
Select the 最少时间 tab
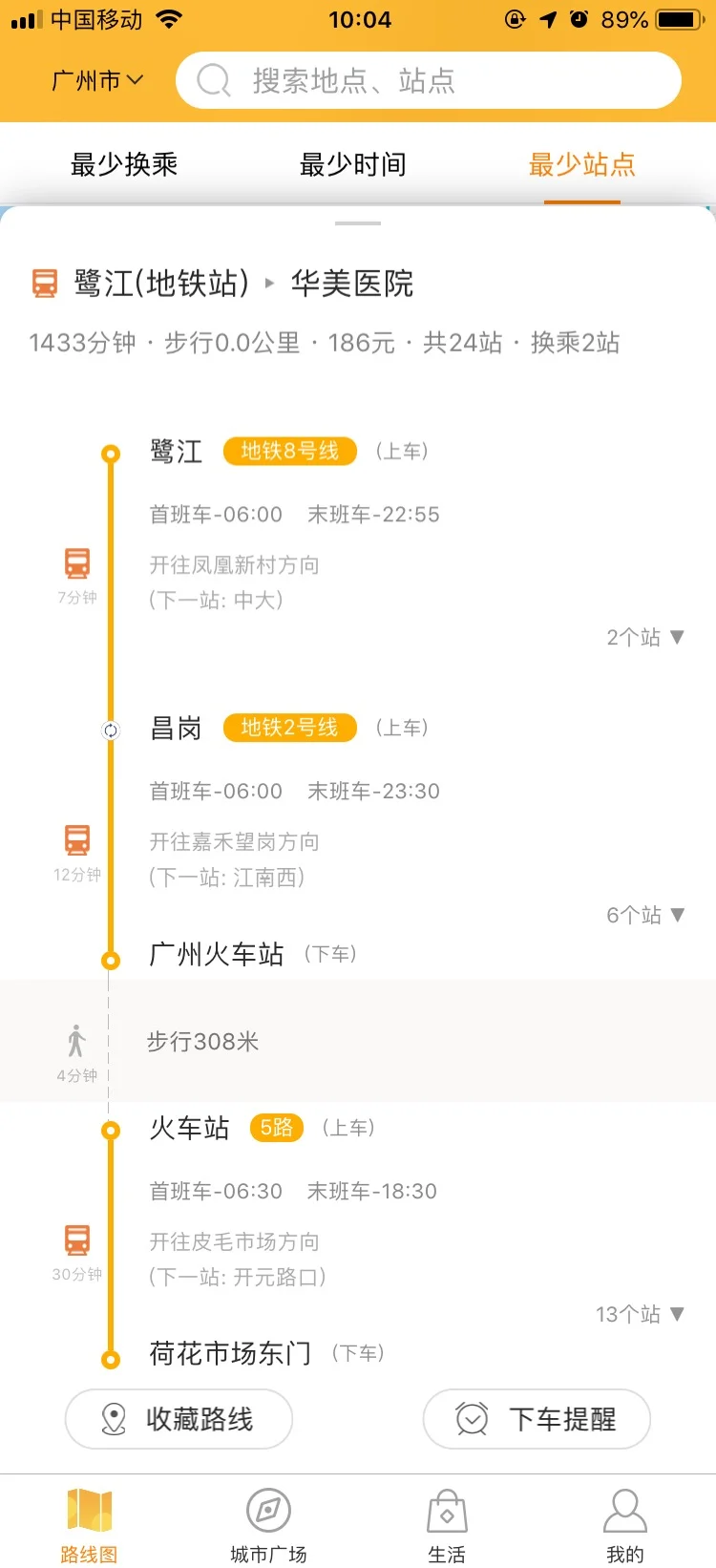353,164
